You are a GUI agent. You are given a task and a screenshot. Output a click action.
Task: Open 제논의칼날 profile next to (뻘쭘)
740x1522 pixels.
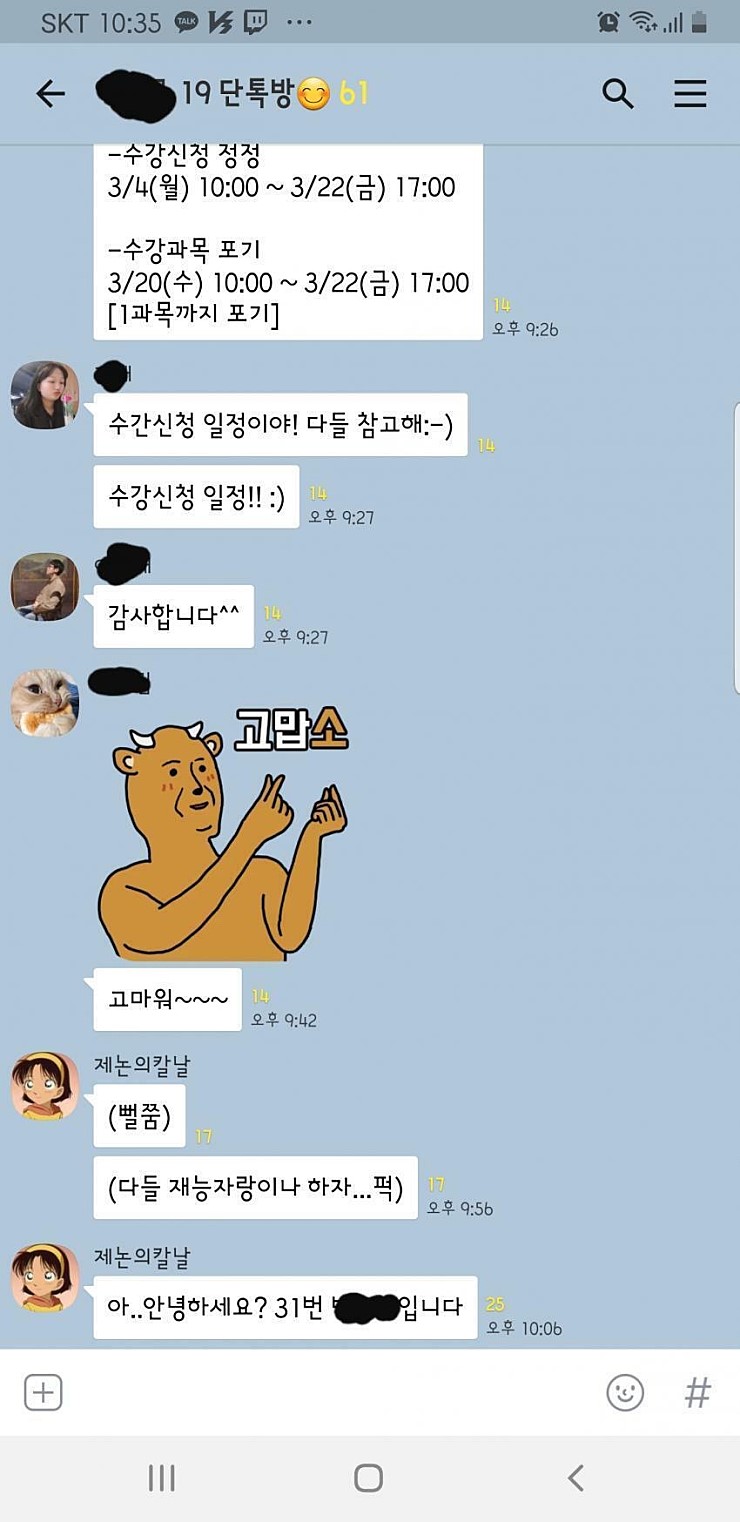[45, 1086]
